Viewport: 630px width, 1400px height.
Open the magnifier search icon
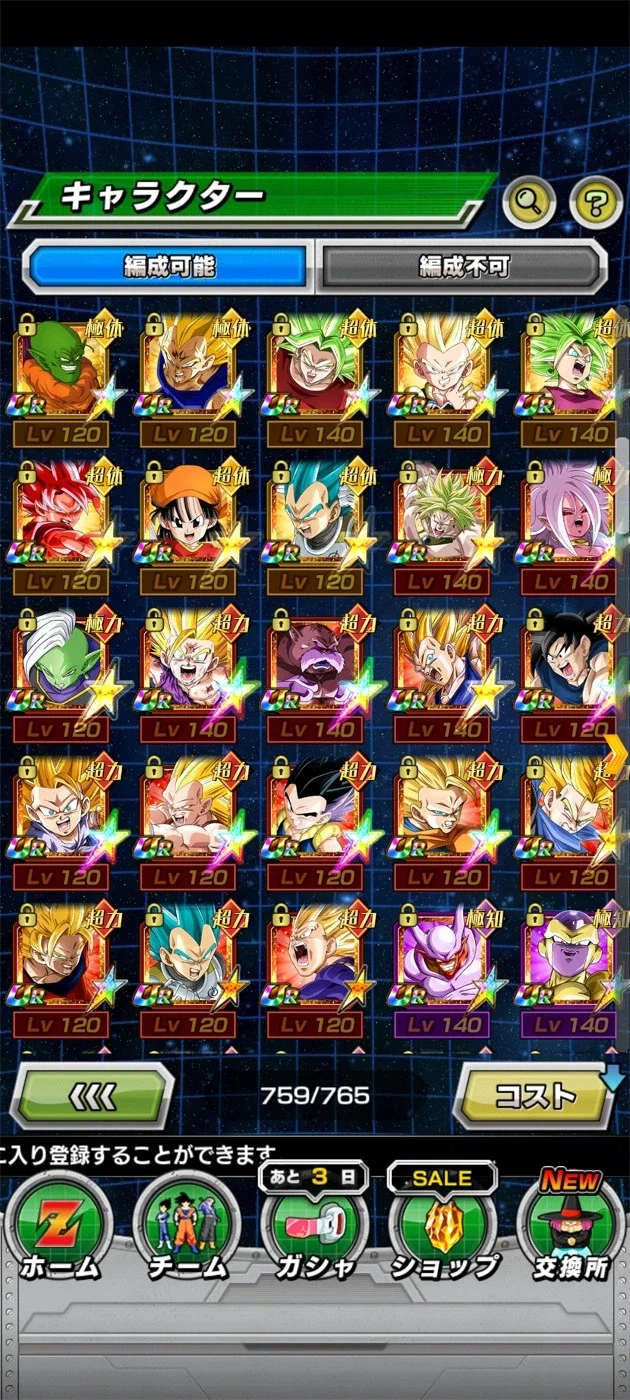[529, 203]
